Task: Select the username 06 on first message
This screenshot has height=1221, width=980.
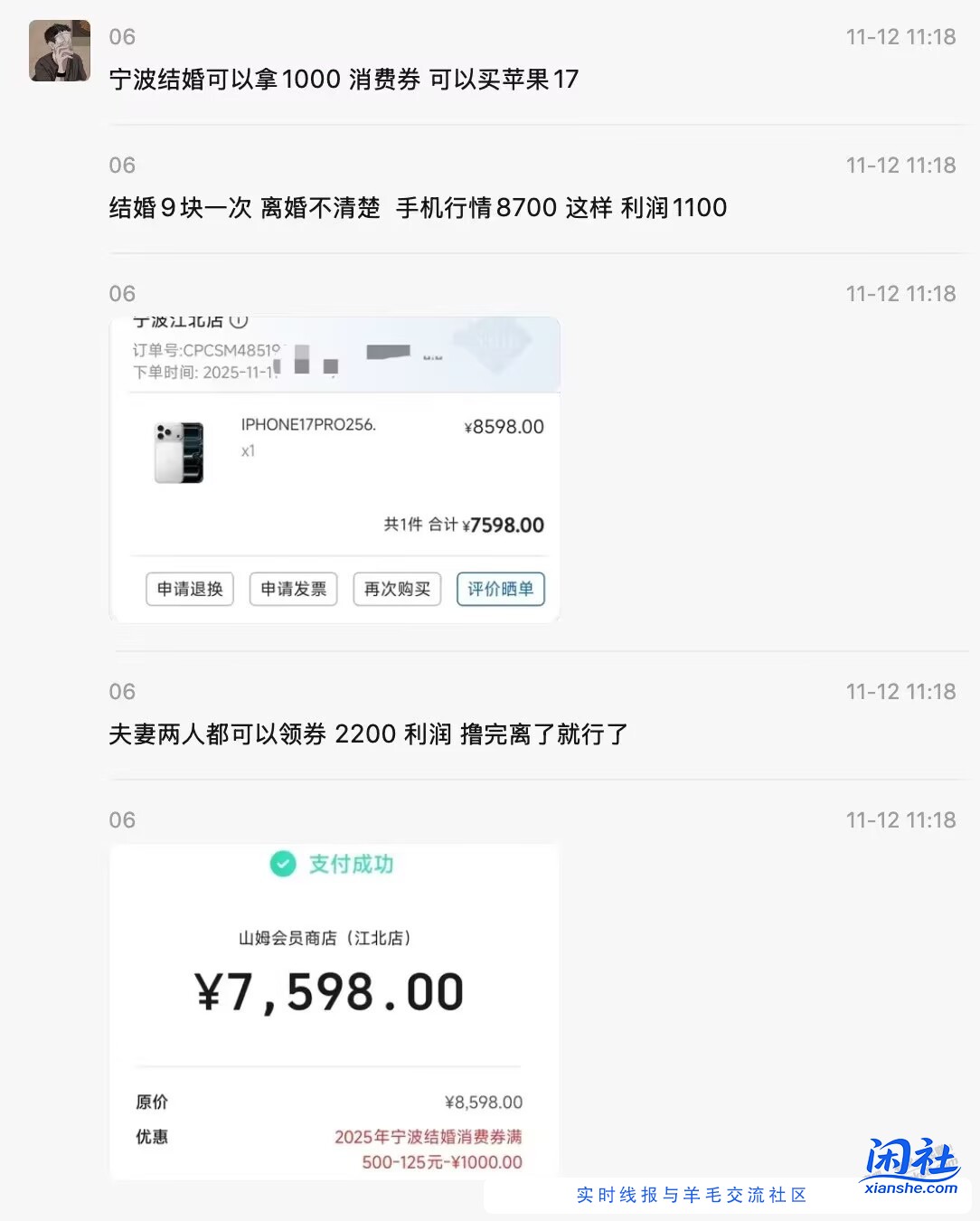Action: pyautogui.click(x=123, y=37)
